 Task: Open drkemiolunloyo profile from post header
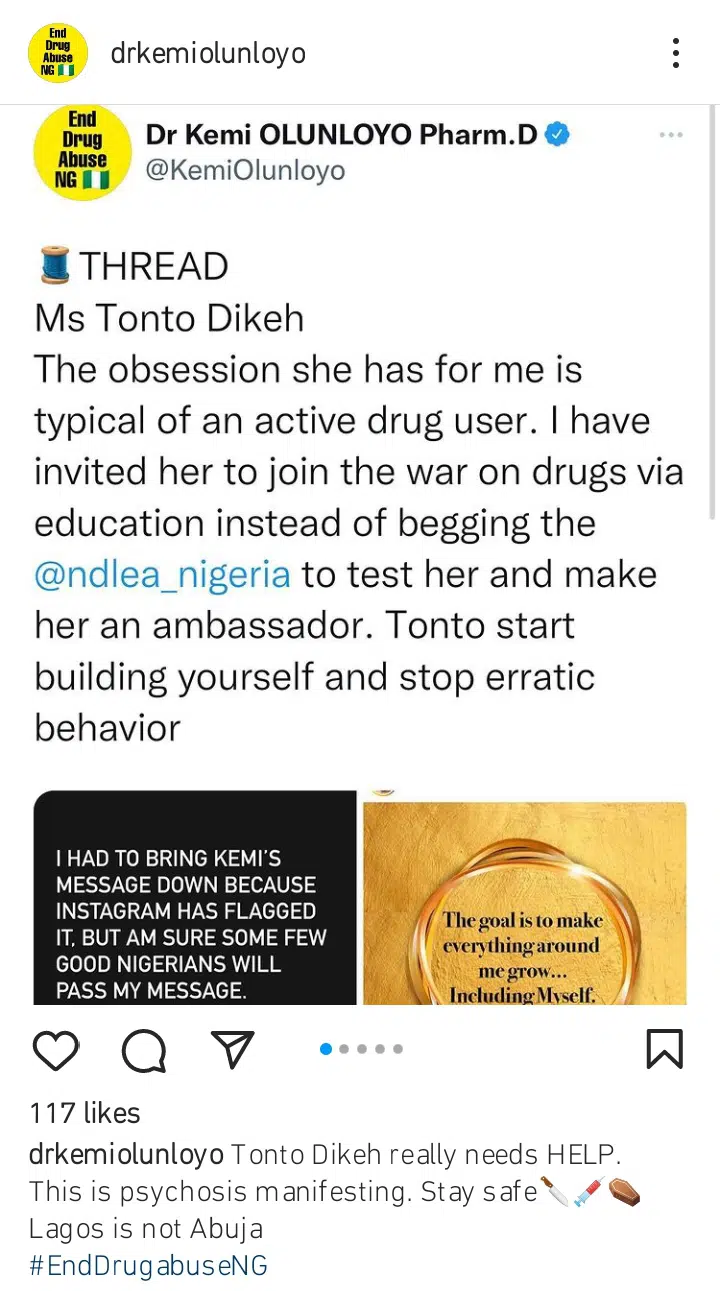click(208, 53)
